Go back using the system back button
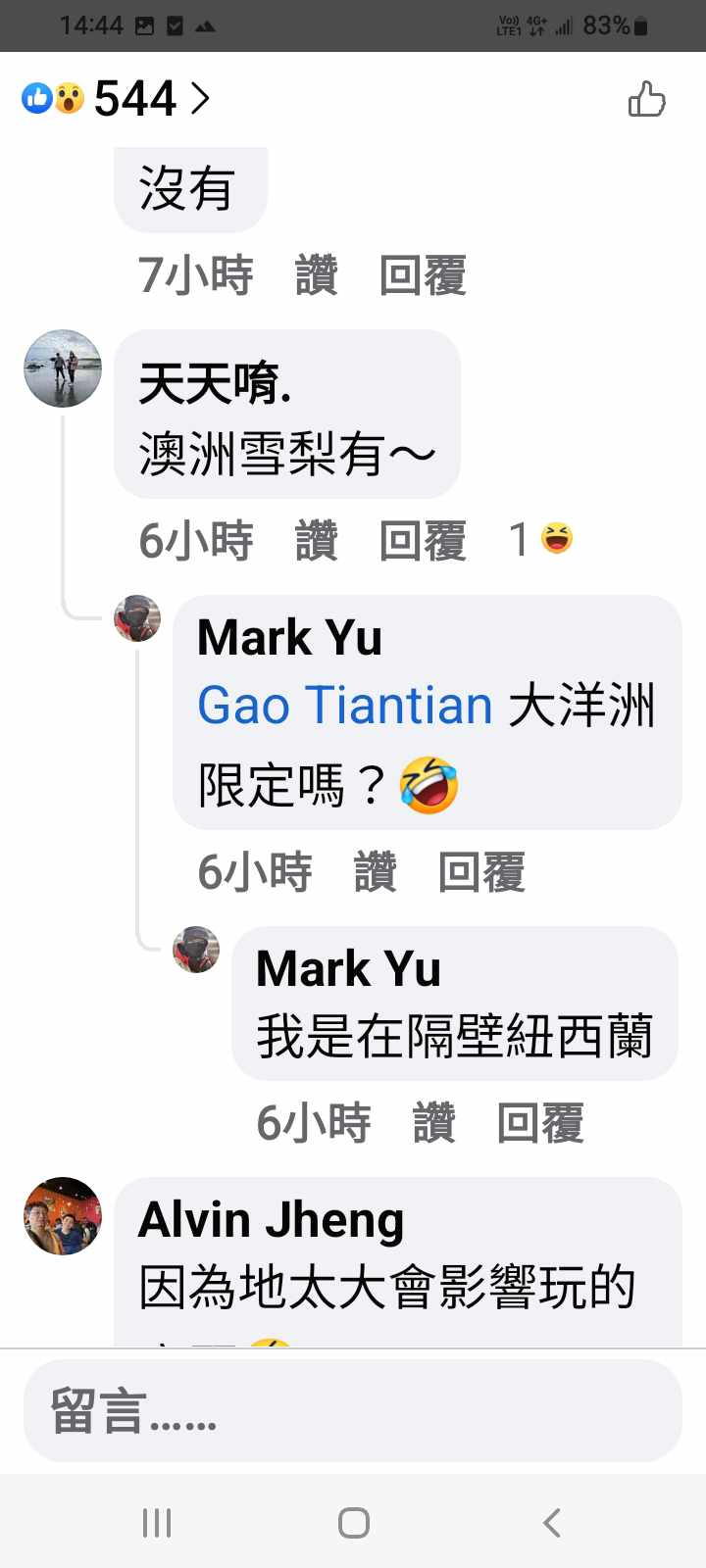This screenshot has width=706, height=1568. point(551,1522)
